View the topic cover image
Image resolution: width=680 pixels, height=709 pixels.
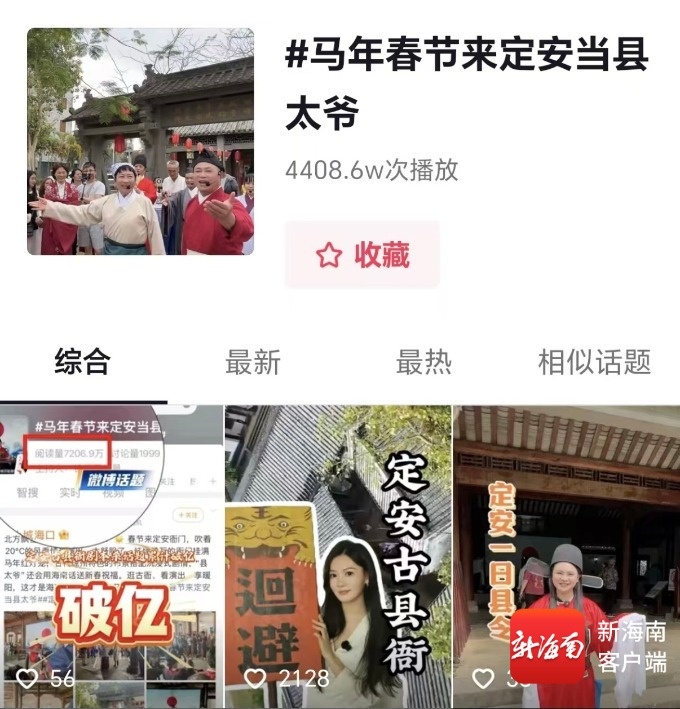tap(140, 141)
